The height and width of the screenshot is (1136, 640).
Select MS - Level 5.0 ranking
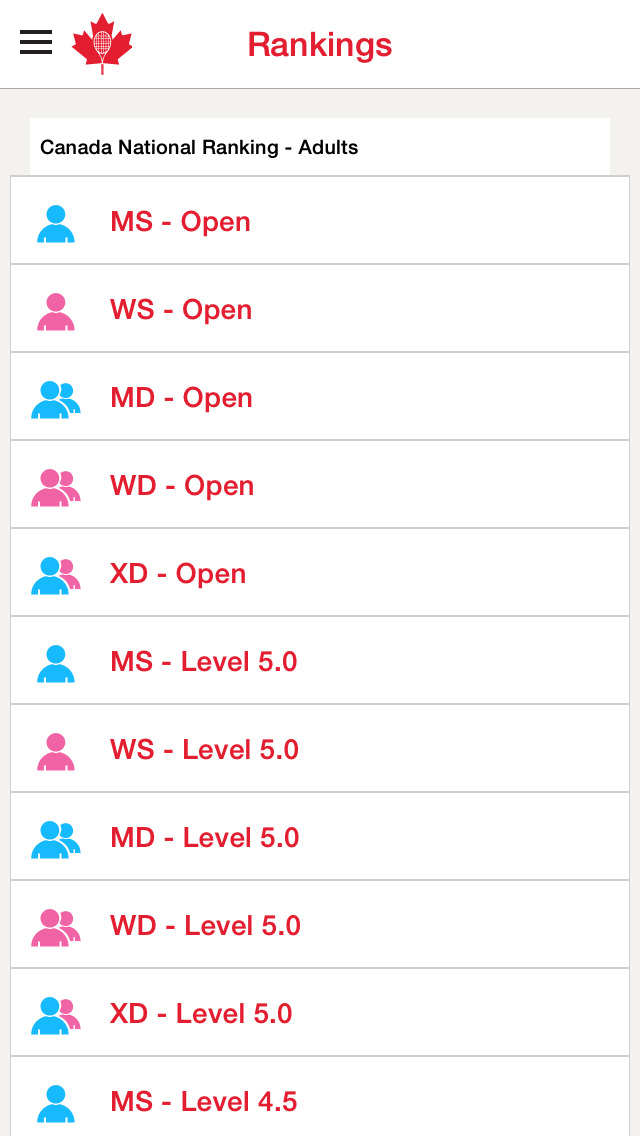pos(320,660)
